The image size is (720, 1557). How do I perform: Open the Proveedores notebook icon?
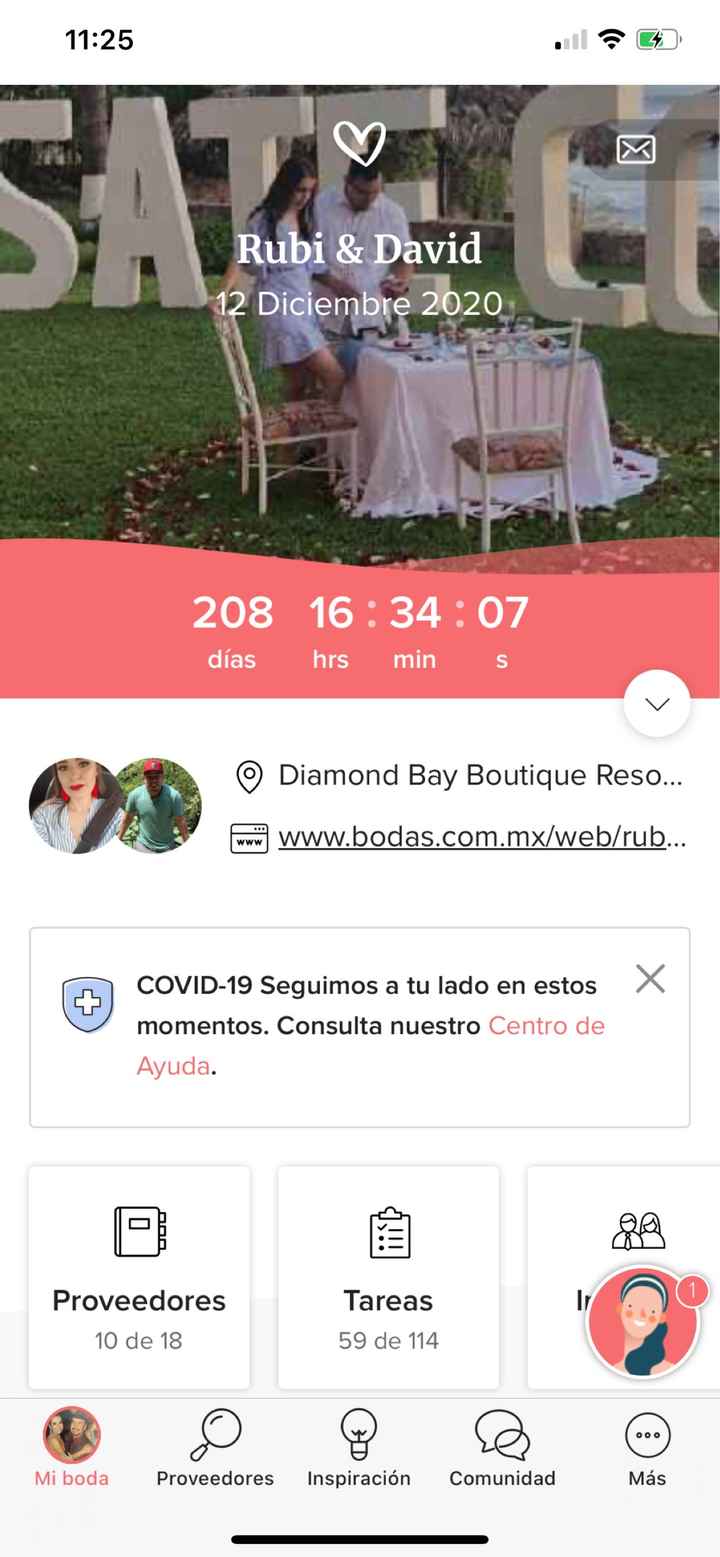tap(138, 1233)
